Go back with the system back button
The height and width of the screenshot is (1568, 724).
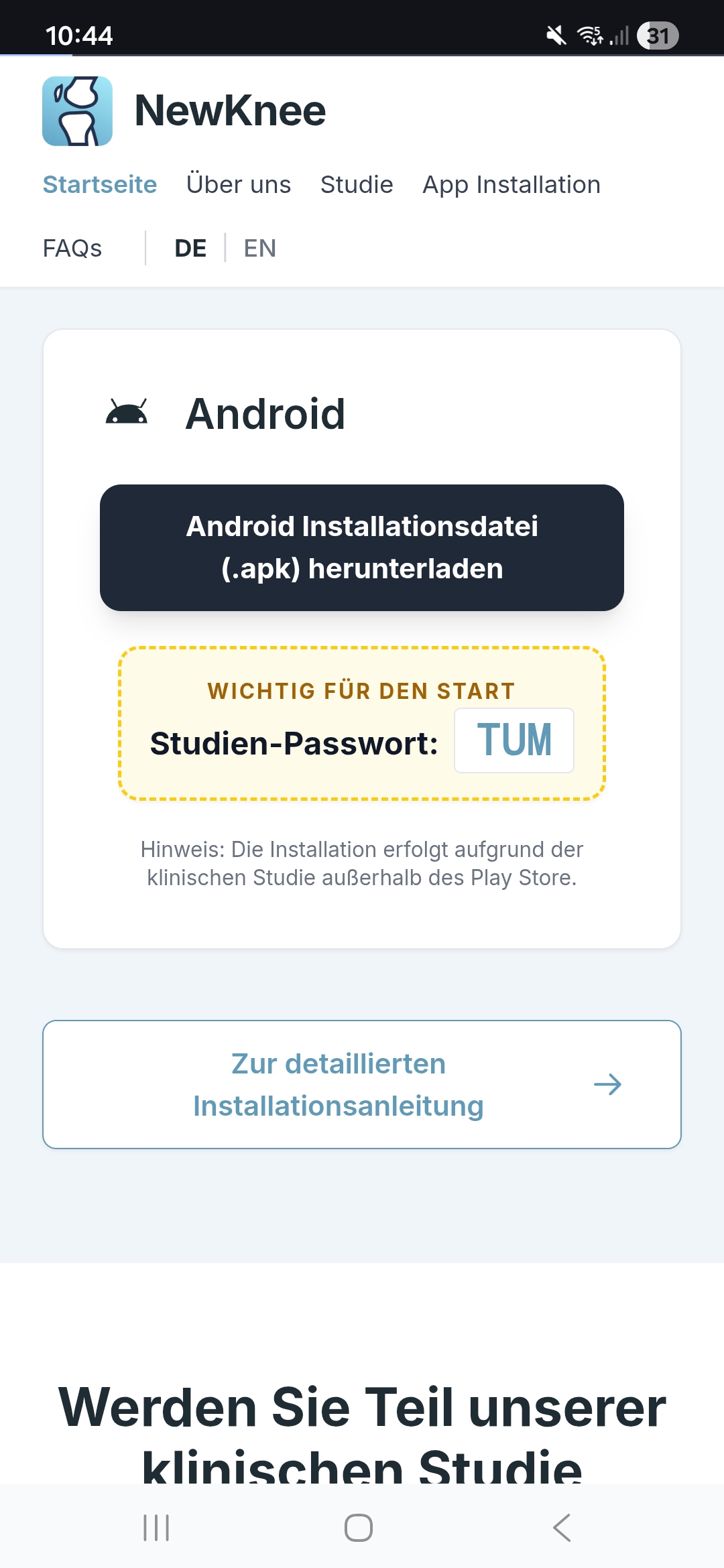(562, 1528)
